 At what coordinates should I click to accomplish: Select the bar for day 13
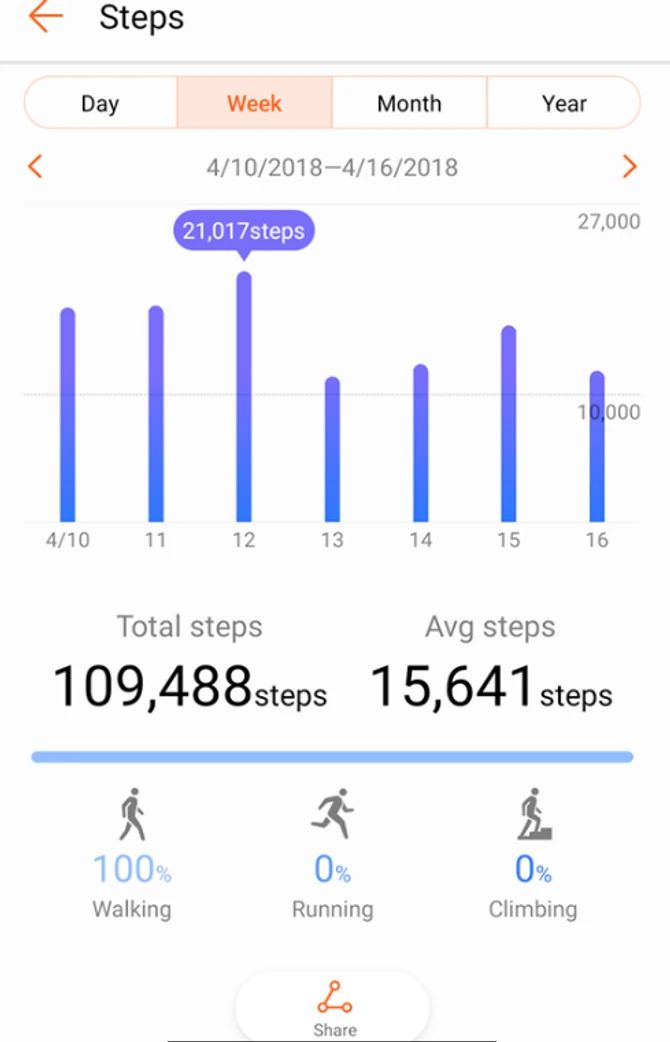tap(332, 450)
